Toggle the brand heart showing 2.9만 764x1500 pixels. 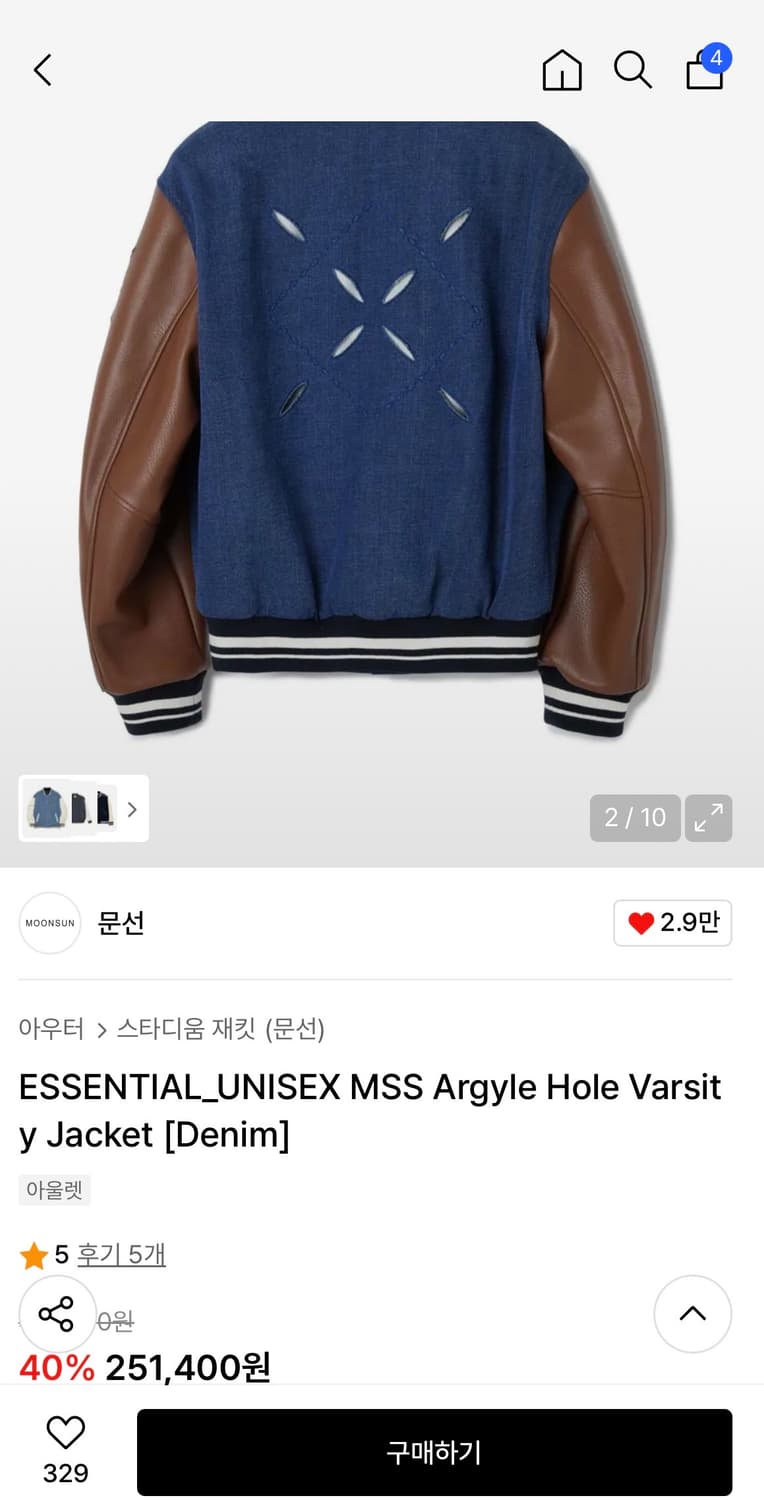point(672,923)
